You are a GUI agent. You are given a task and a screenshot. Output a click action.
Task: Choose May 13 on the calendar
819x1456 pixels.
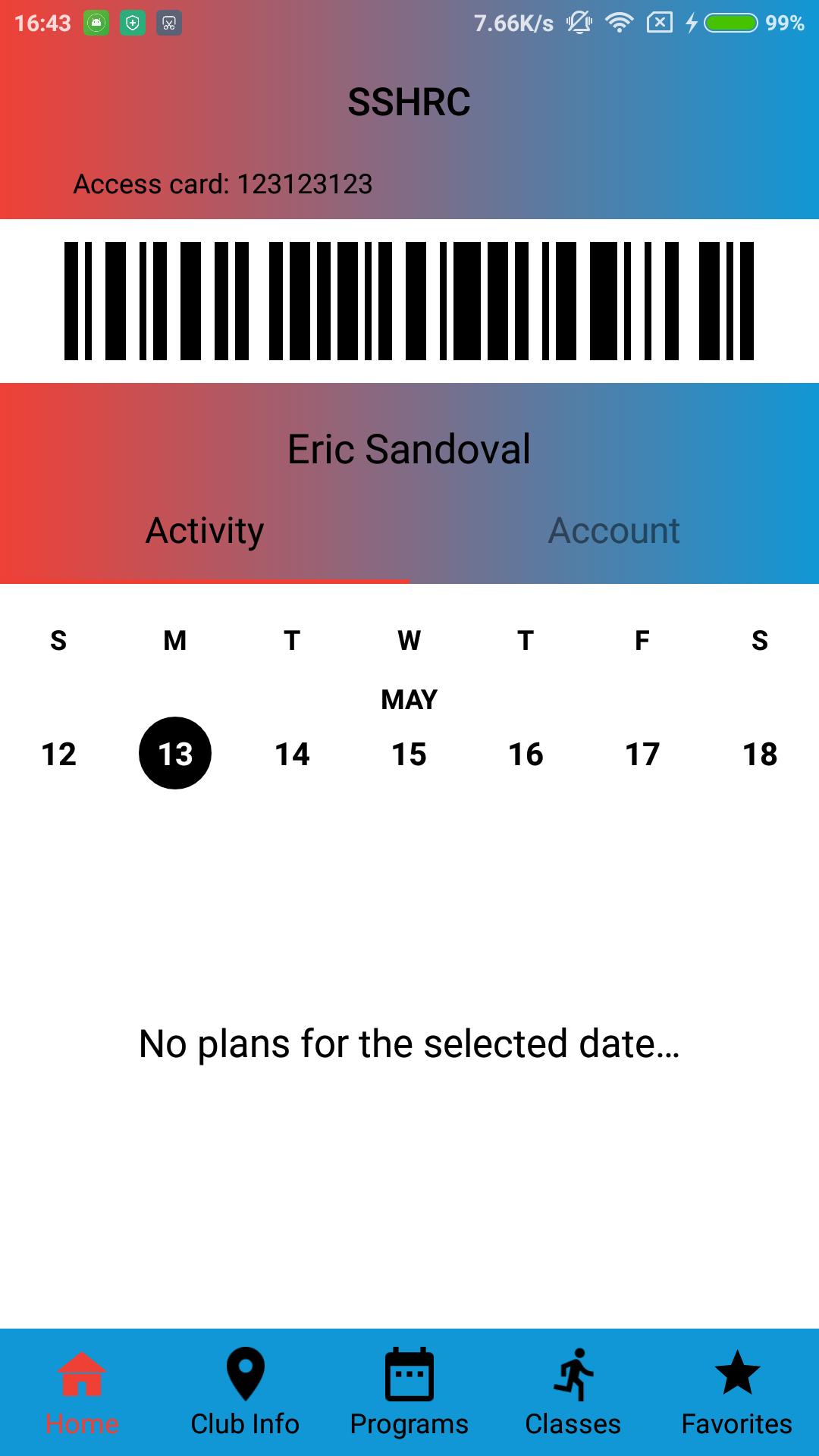click(x=175, y=754)
